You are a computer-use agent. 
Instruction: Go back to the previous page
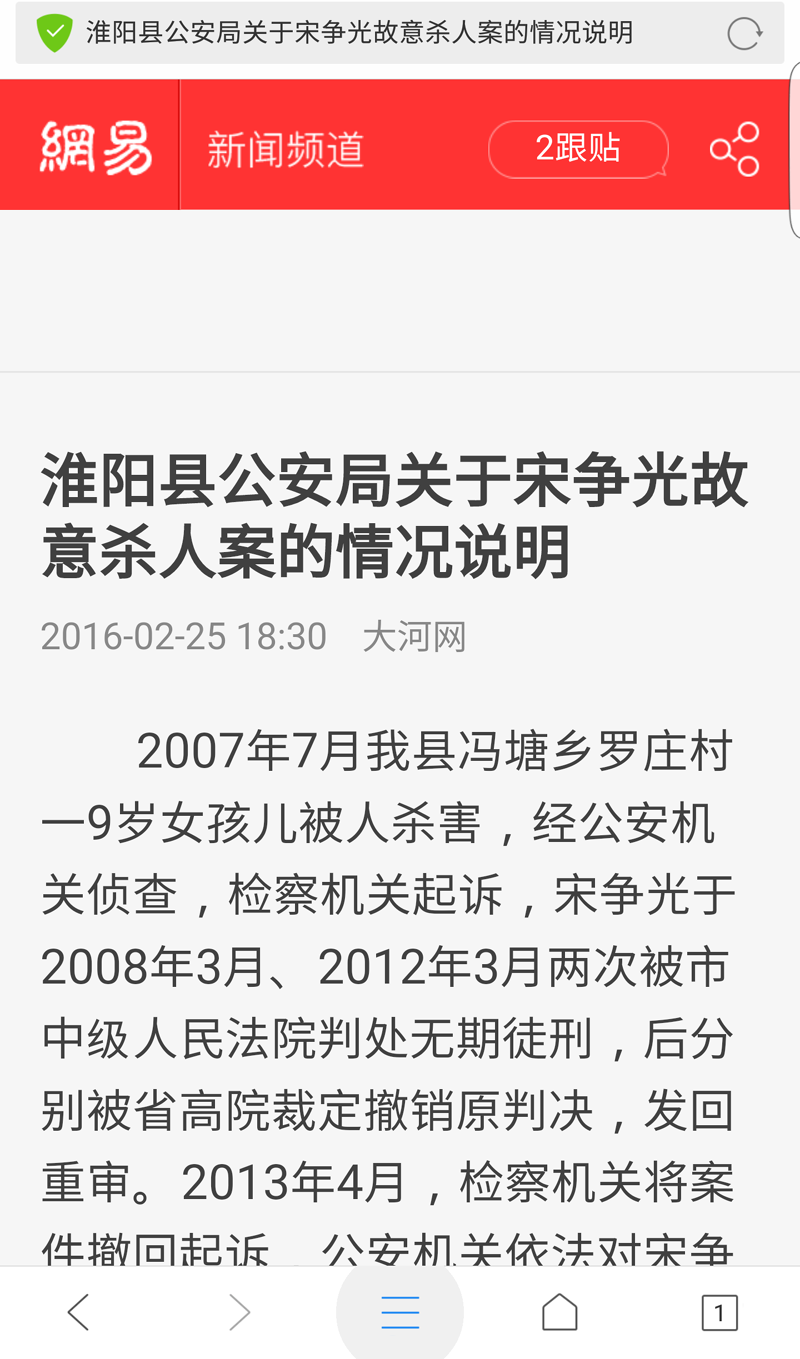79,1312
